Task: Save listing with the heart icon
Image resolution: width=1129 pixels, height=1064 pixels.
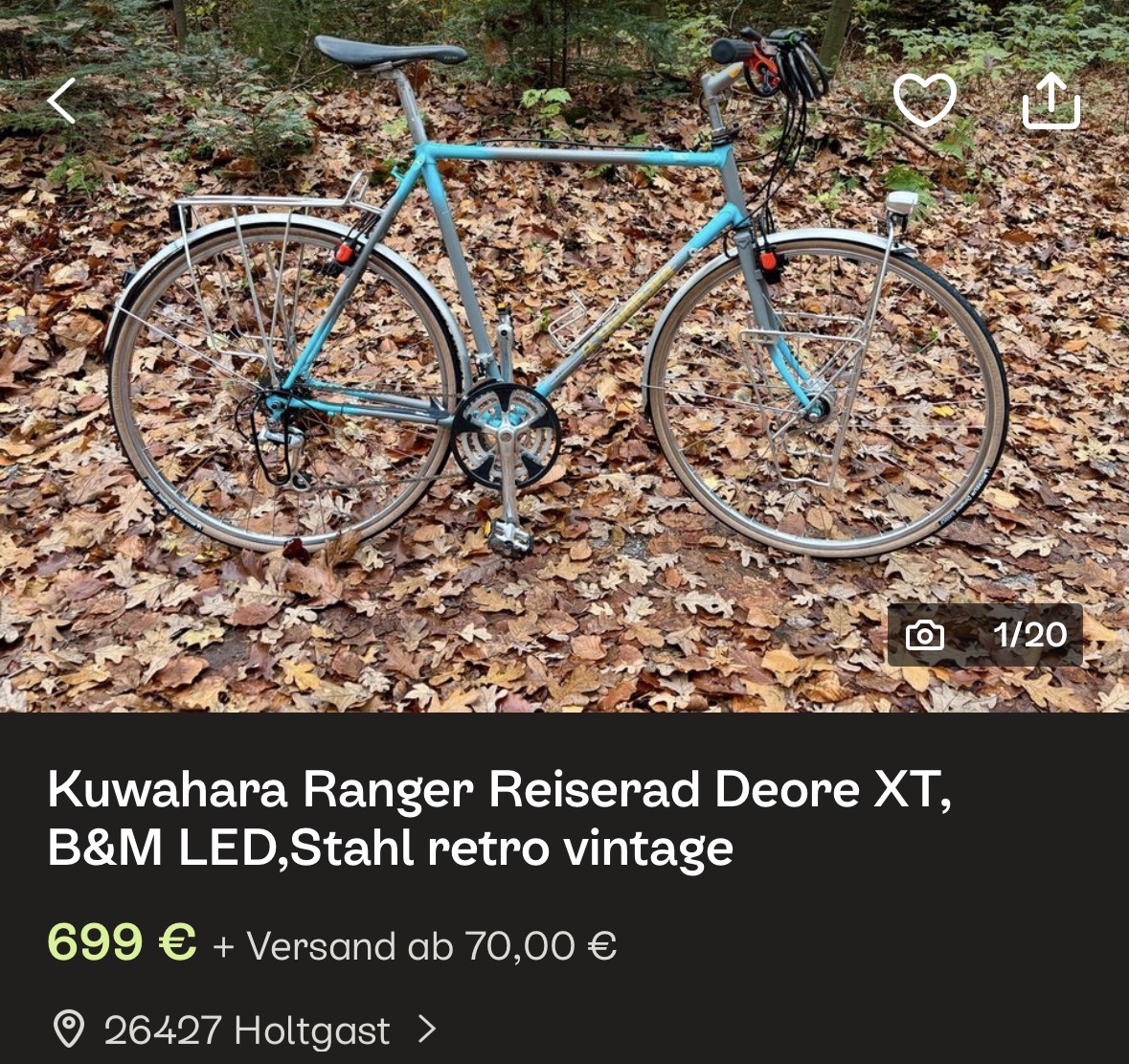Action: tap(924, 101)
